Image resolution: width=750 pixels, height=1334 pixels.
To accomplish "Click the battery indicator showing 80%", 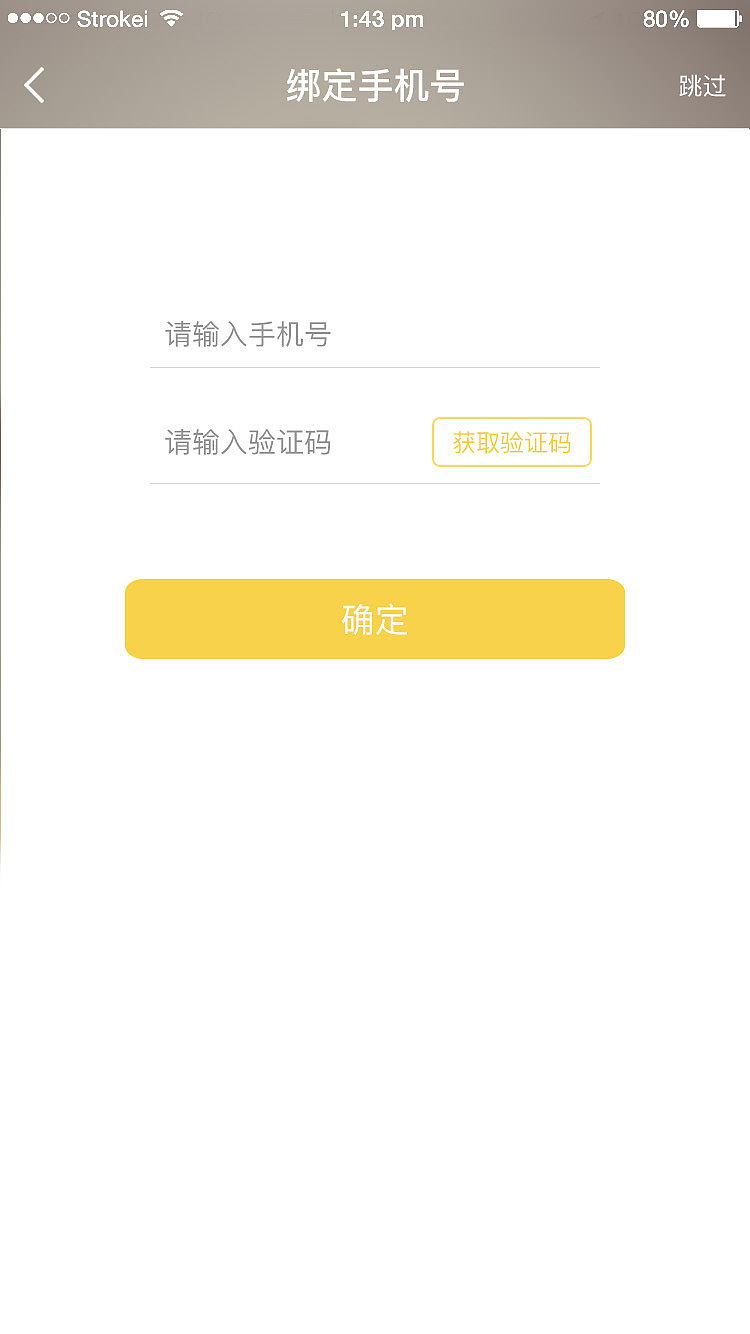I will click(x=712, y=17).
